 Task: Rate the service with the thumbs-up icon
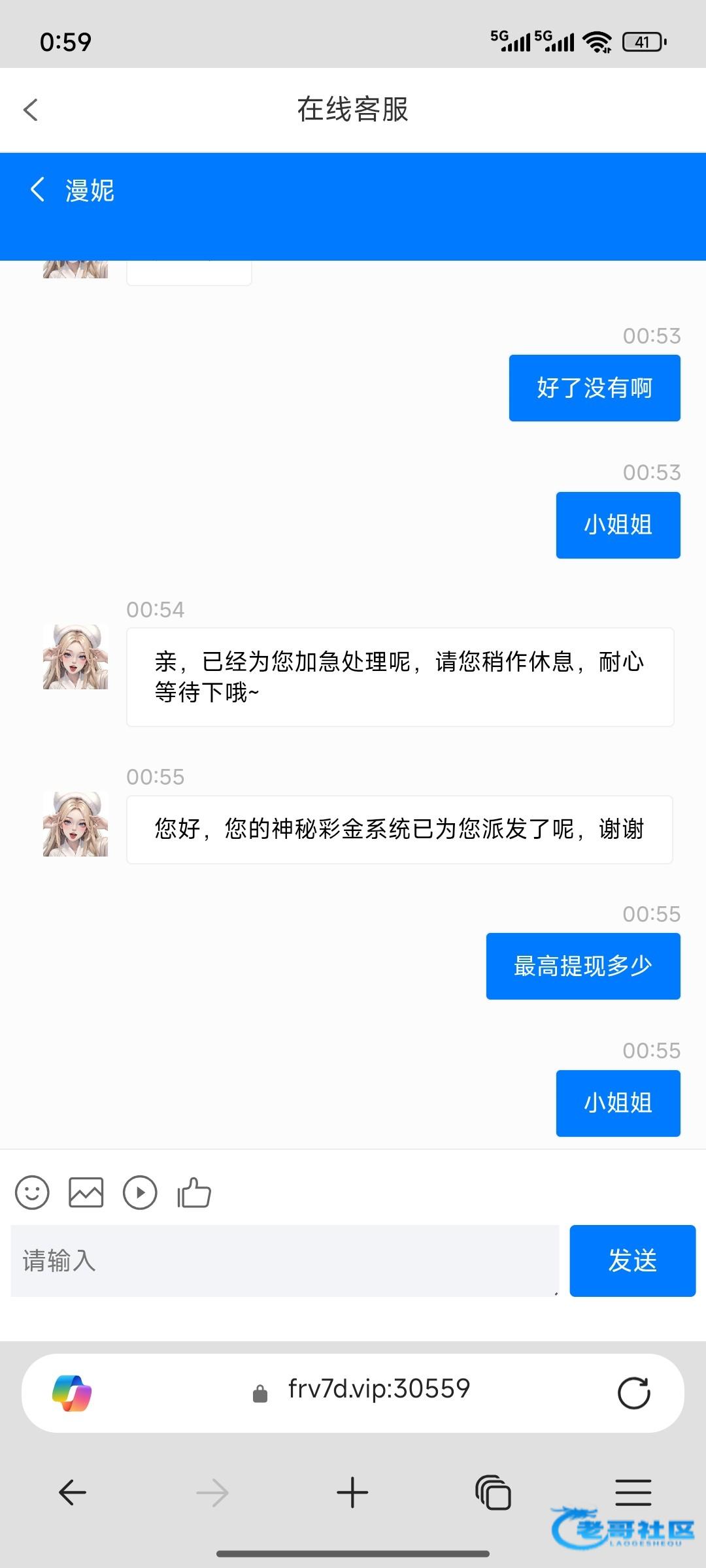pyautogui.click(x=194, y=1193)
